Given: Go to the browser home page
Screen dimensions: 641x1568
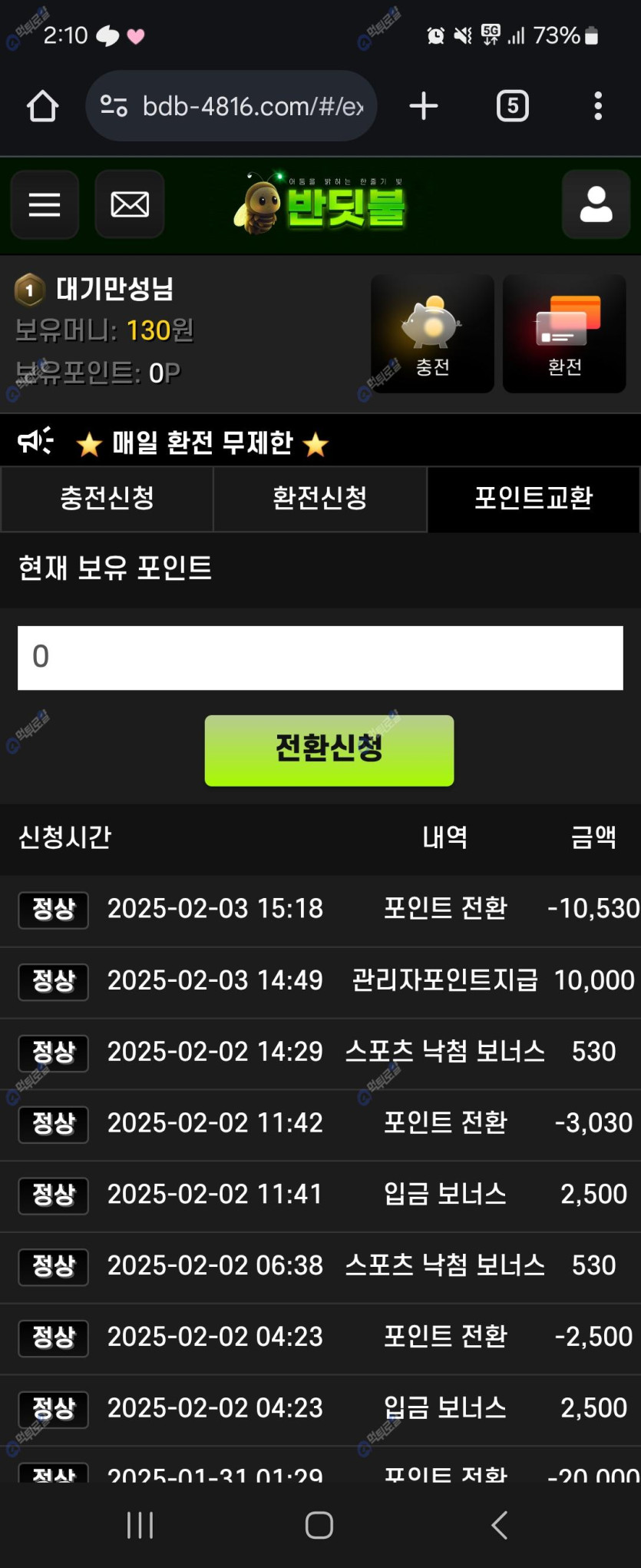Looking at the screenshot, I should (x=42, y=106).
